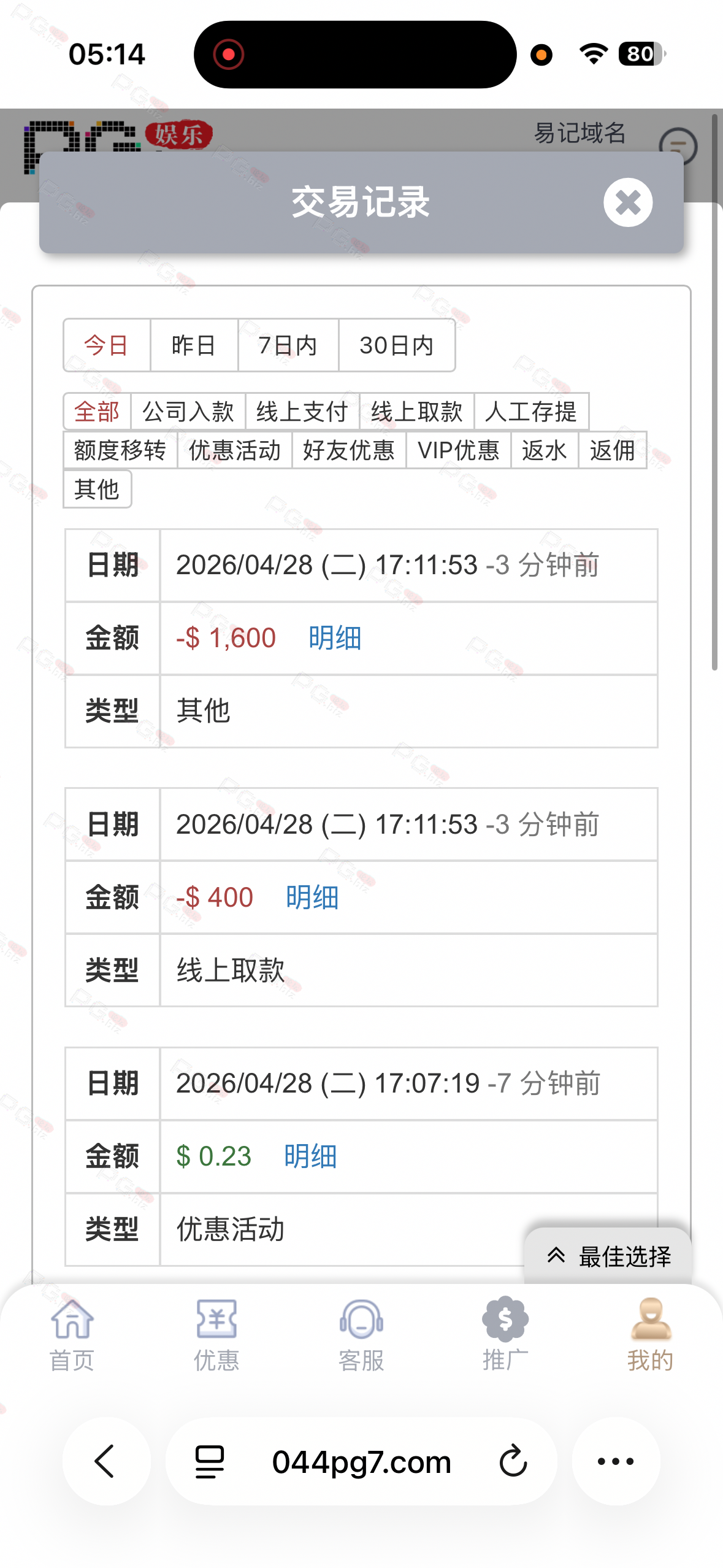Viewport: 723px width, 1568px height.
Task: Expand the 最佳选择 panel
Action: [x=608, y=1257]
